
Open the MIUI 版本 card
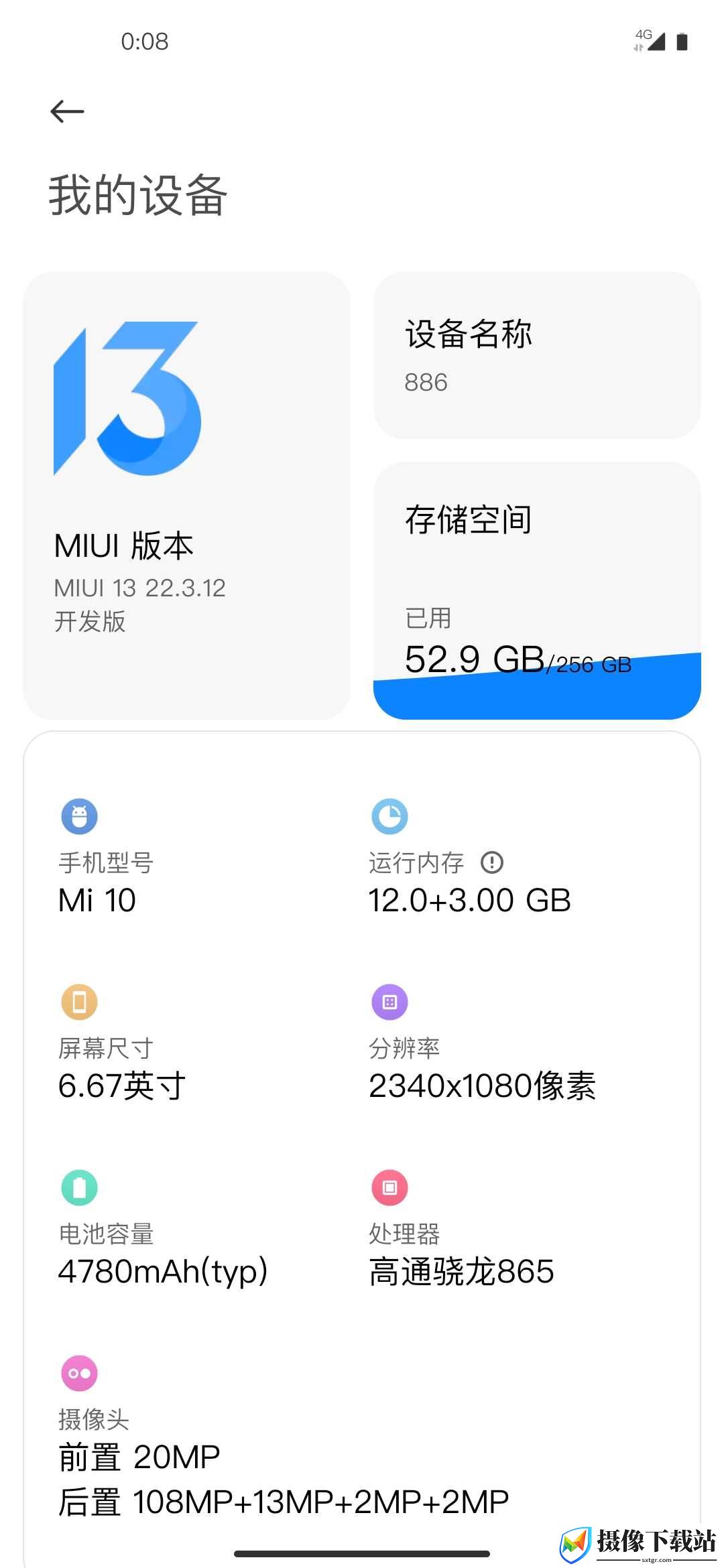click(x=186, y=495)
